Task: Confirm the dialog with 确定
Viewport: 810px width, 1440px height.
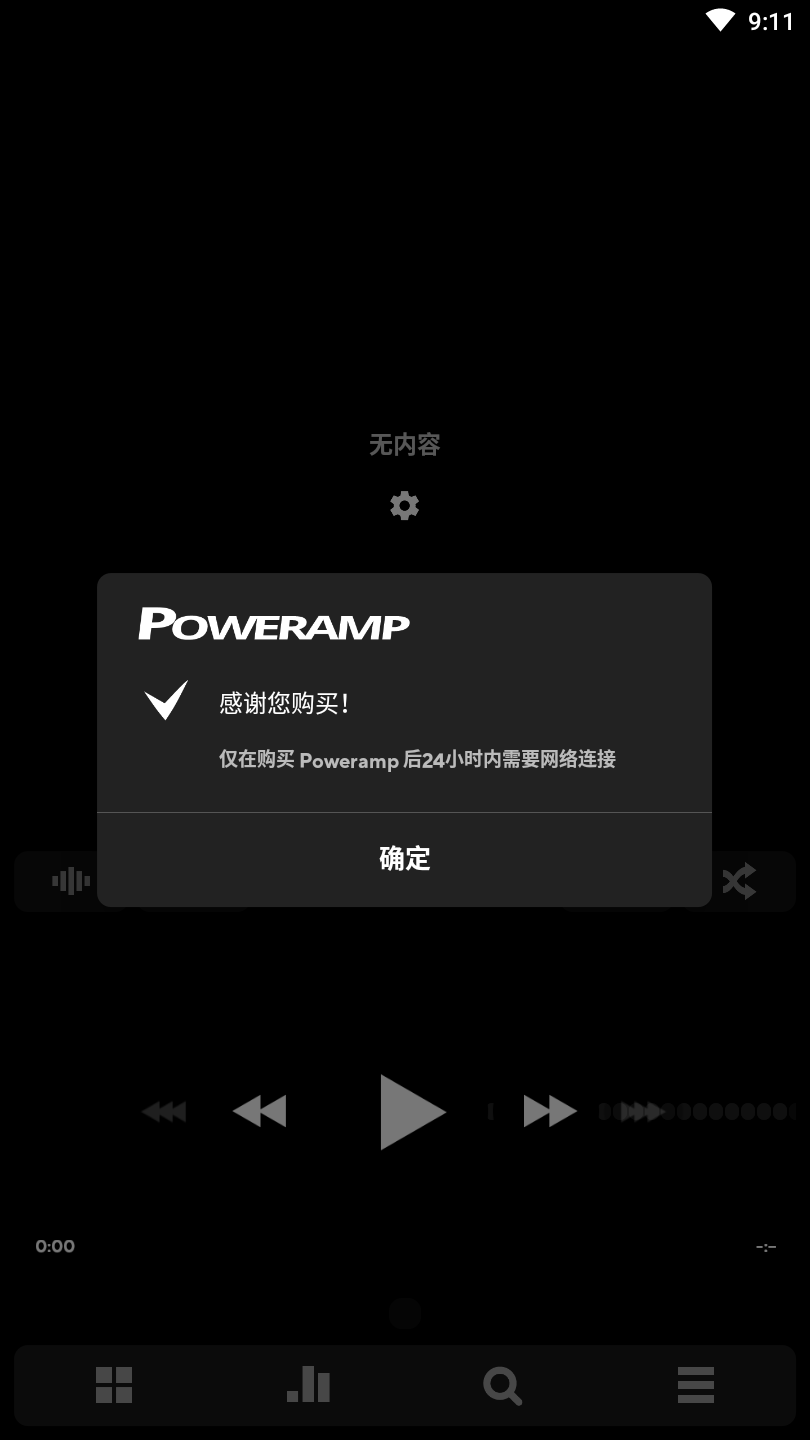Action: pos(404,859)
